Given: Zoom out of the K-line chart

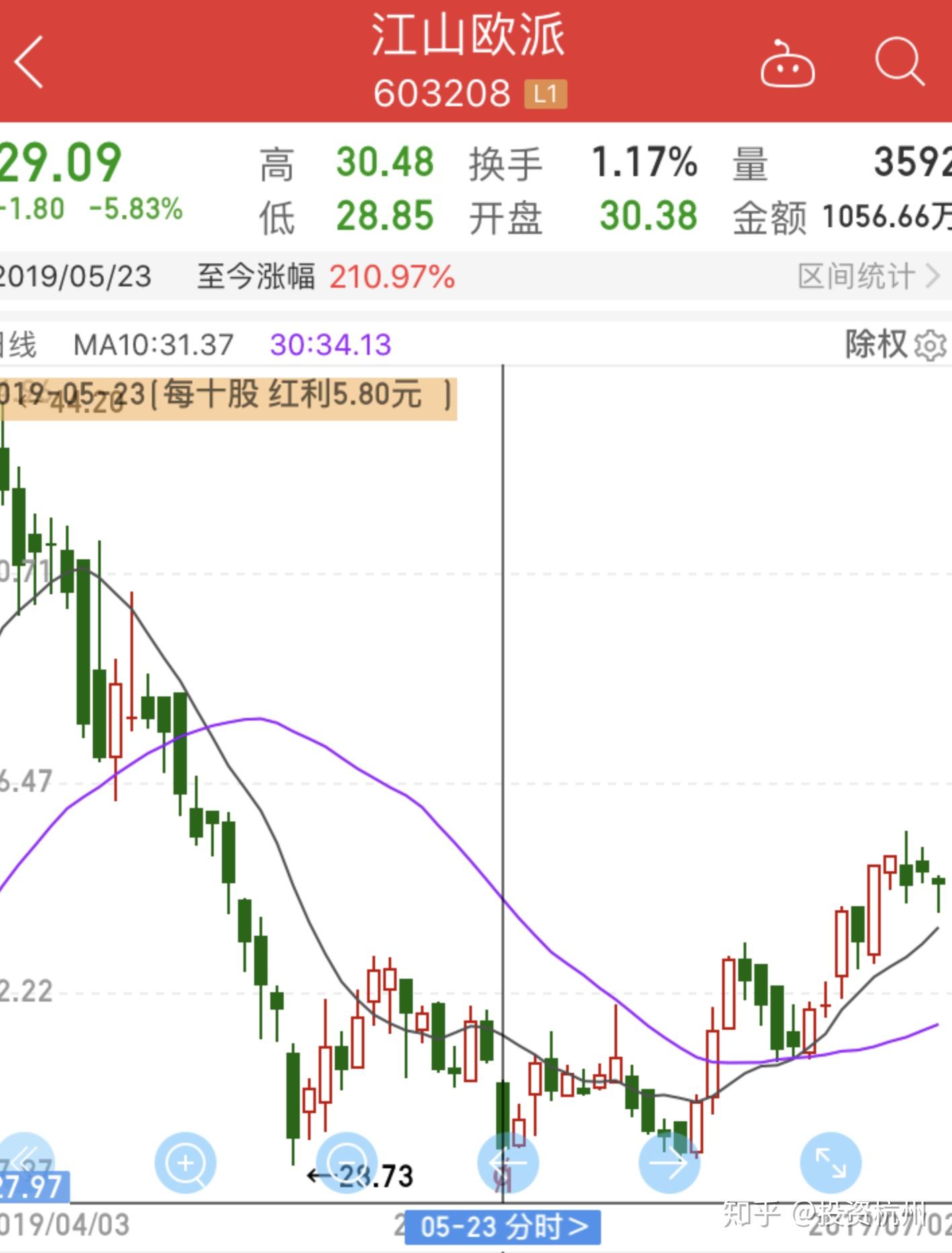Looking at the screenshot, I should point(346,1163).
